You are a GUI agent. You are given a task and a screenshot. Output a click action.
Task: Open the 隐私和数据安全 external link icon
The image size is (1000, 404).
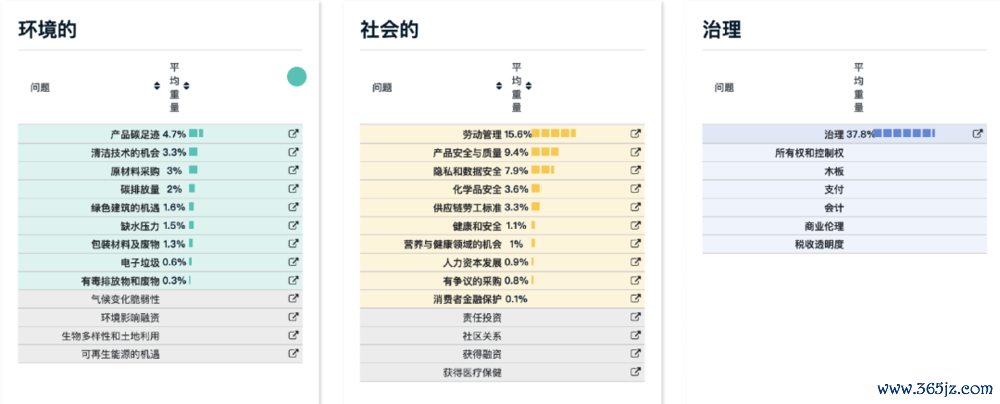pos(635,171)
